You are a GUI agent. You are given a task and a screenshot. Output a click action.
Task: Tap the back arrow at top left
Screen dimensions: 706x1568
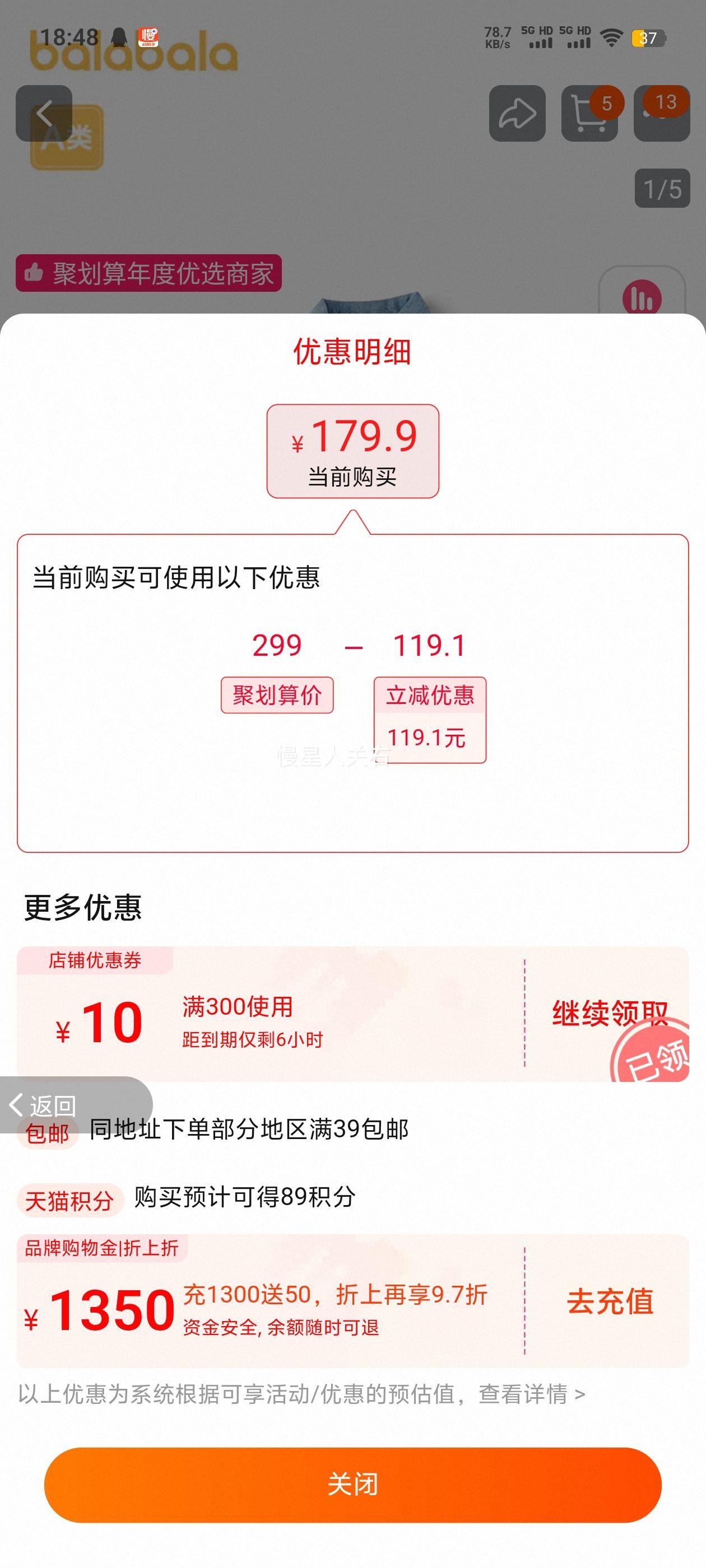pyautogui.click(x=45, y=113)
